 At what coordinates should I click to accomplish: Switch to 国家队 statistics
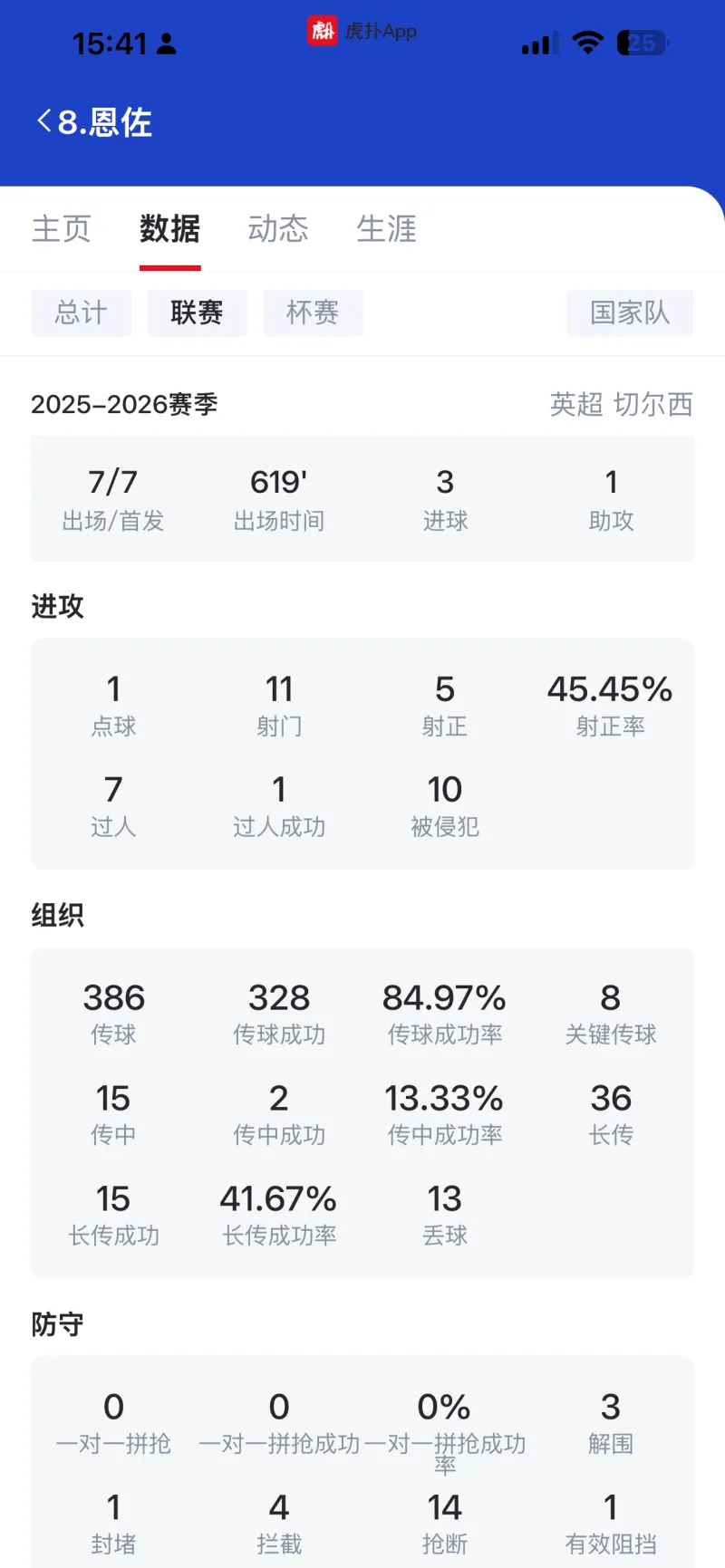(630, 313)
